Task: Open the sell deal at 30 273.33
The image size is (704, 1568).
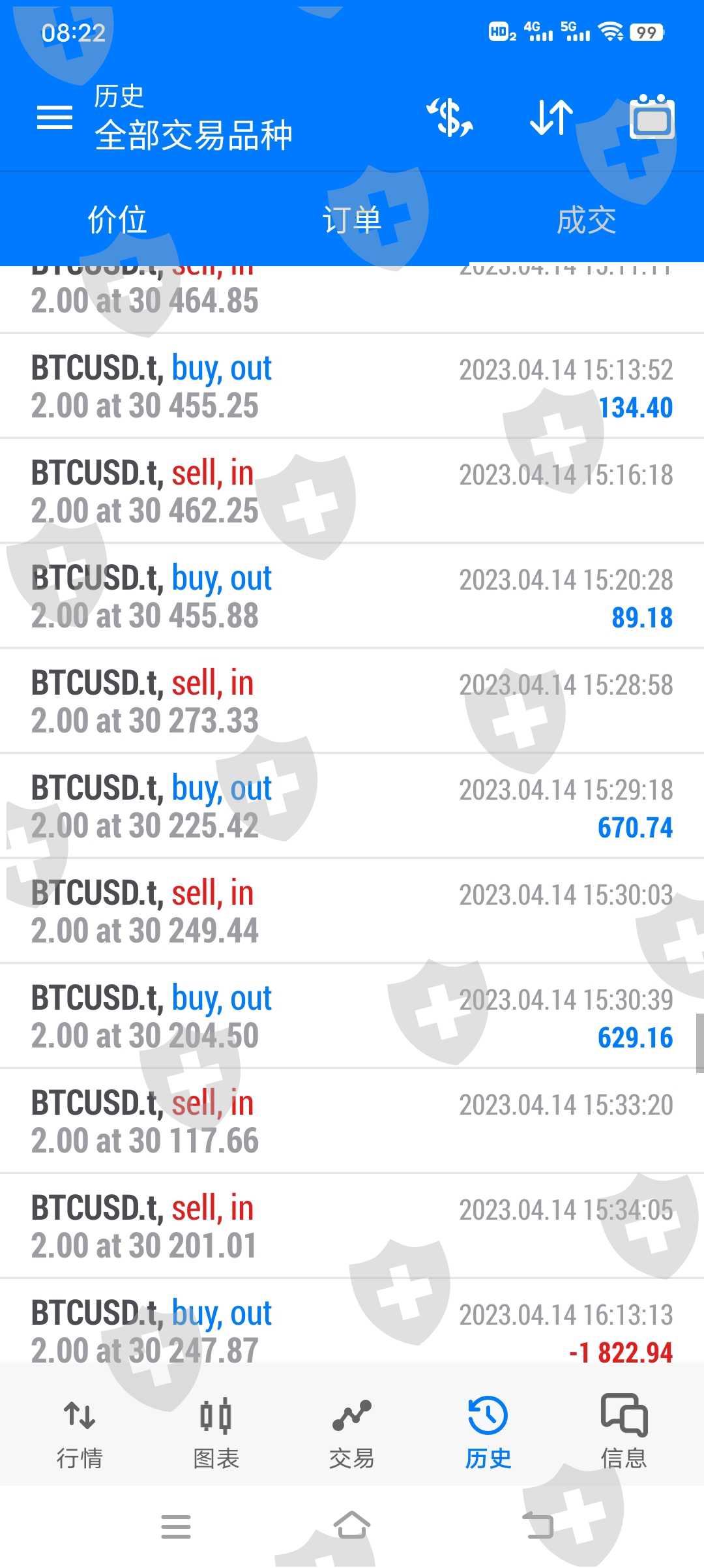Action: 352,702
